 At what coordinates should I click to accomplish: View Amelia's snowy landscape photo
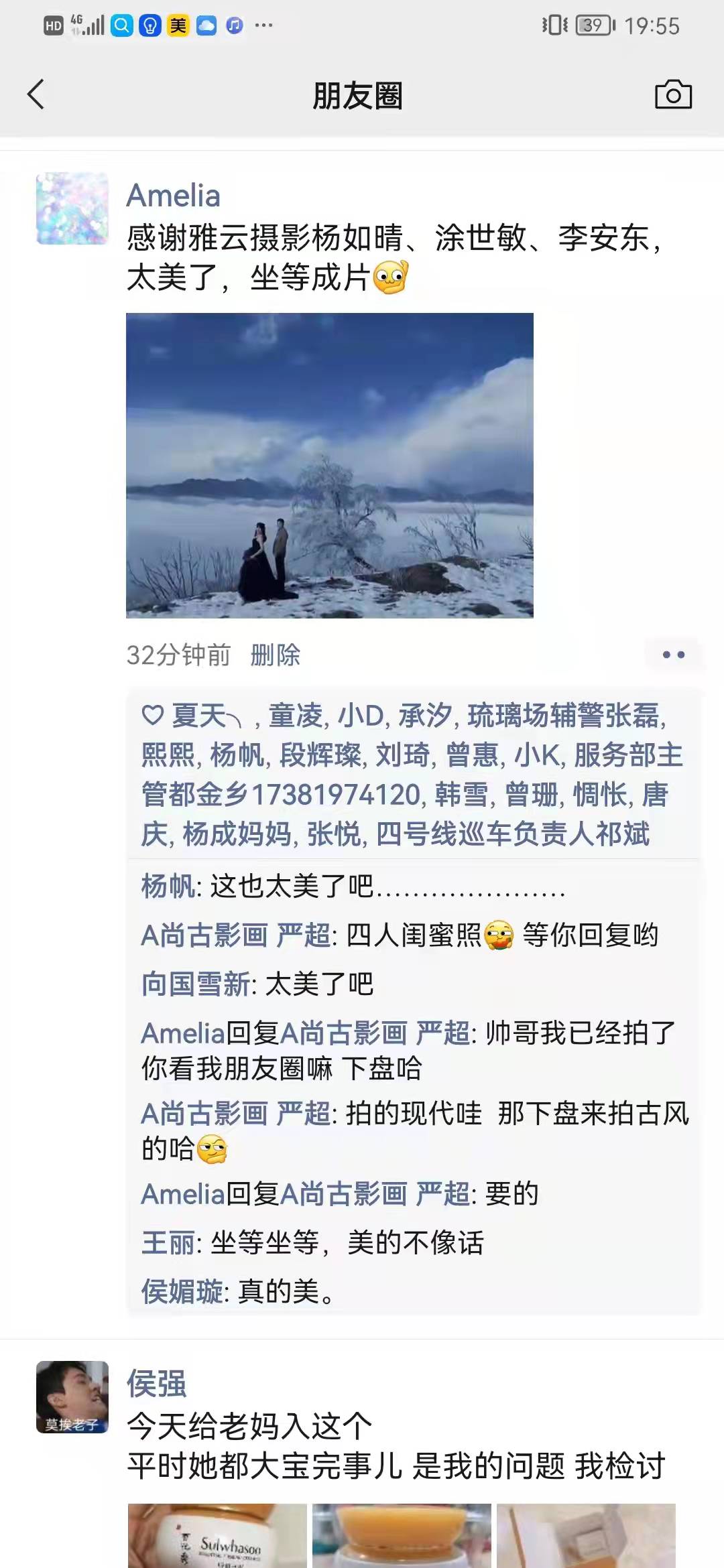point(330,465)
